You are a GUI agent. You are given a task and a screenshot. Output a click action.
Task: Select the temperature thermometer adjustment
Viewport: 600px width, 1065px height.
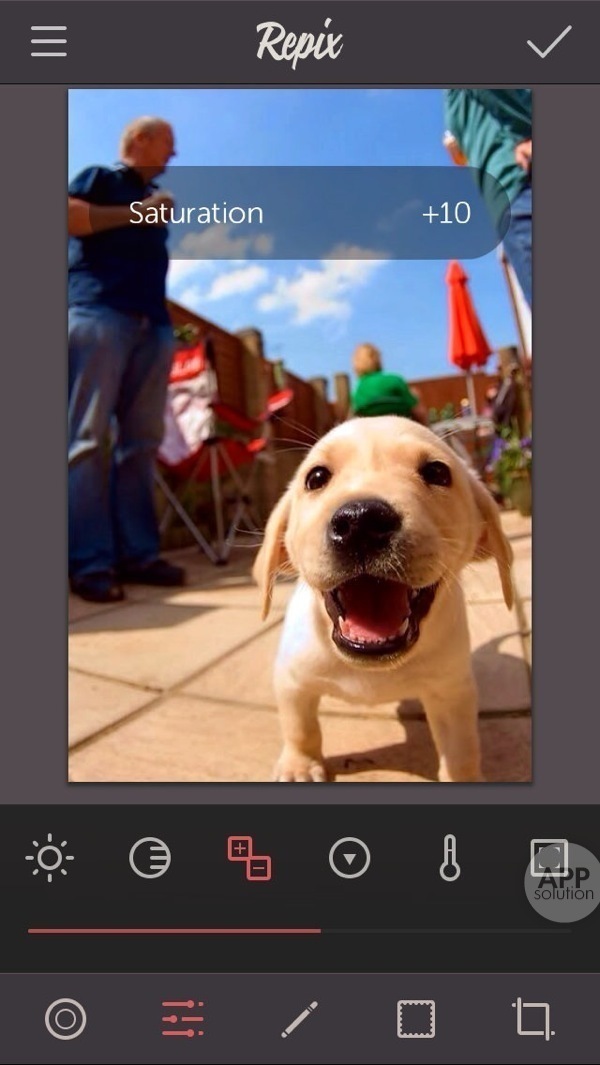click(x=450, y=858)
